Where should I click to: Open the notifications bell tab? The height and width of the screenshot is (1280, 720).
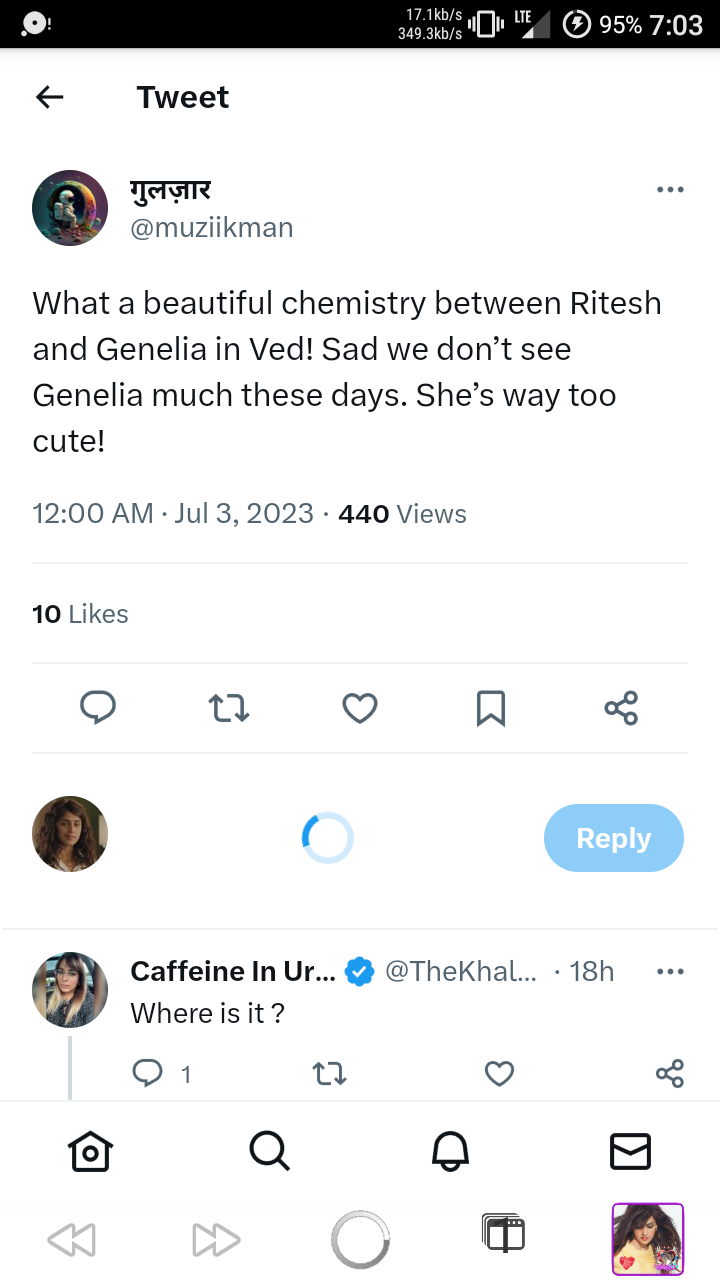coord(450,1152)
